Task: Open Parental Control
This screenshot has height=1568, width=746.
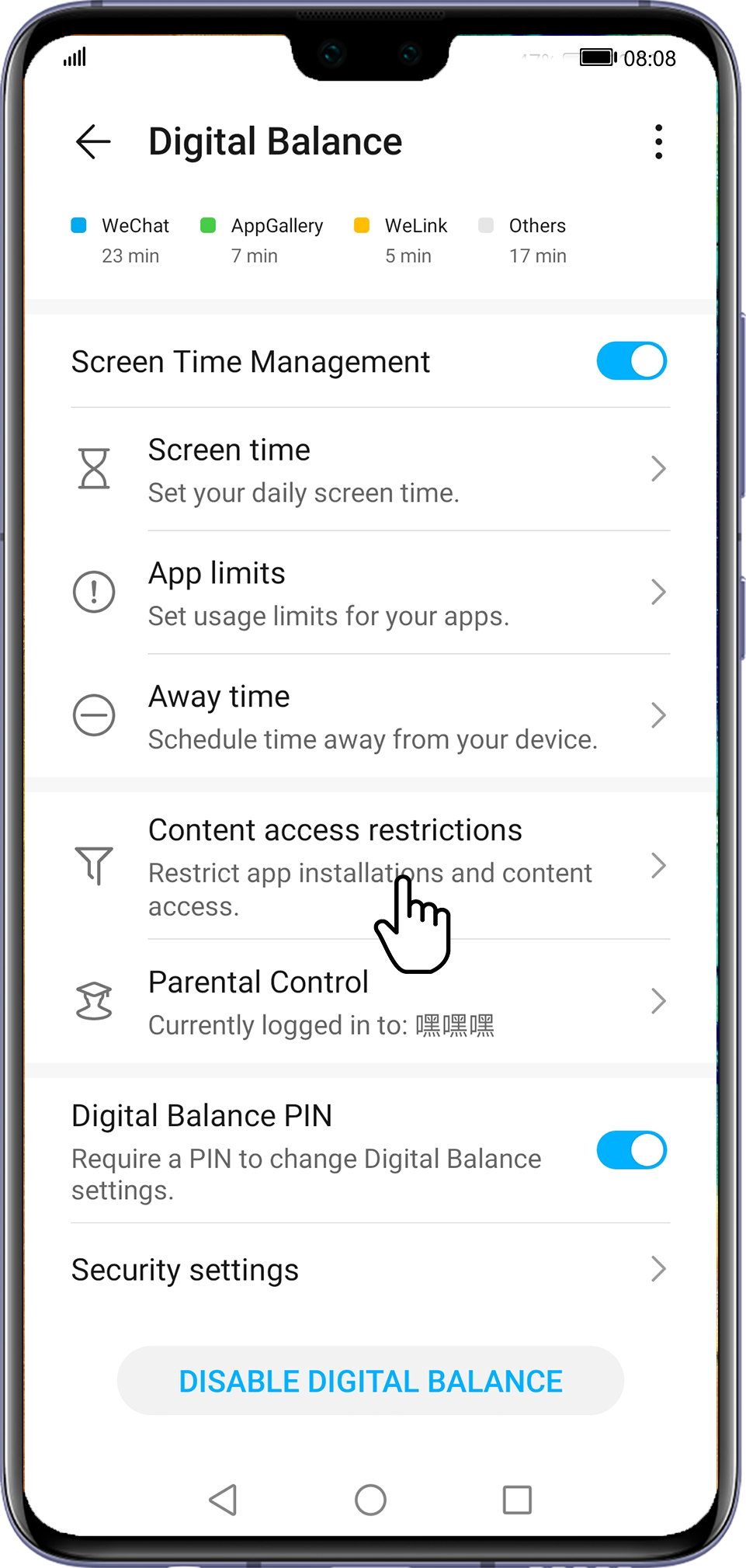Action: point(371,1001)
